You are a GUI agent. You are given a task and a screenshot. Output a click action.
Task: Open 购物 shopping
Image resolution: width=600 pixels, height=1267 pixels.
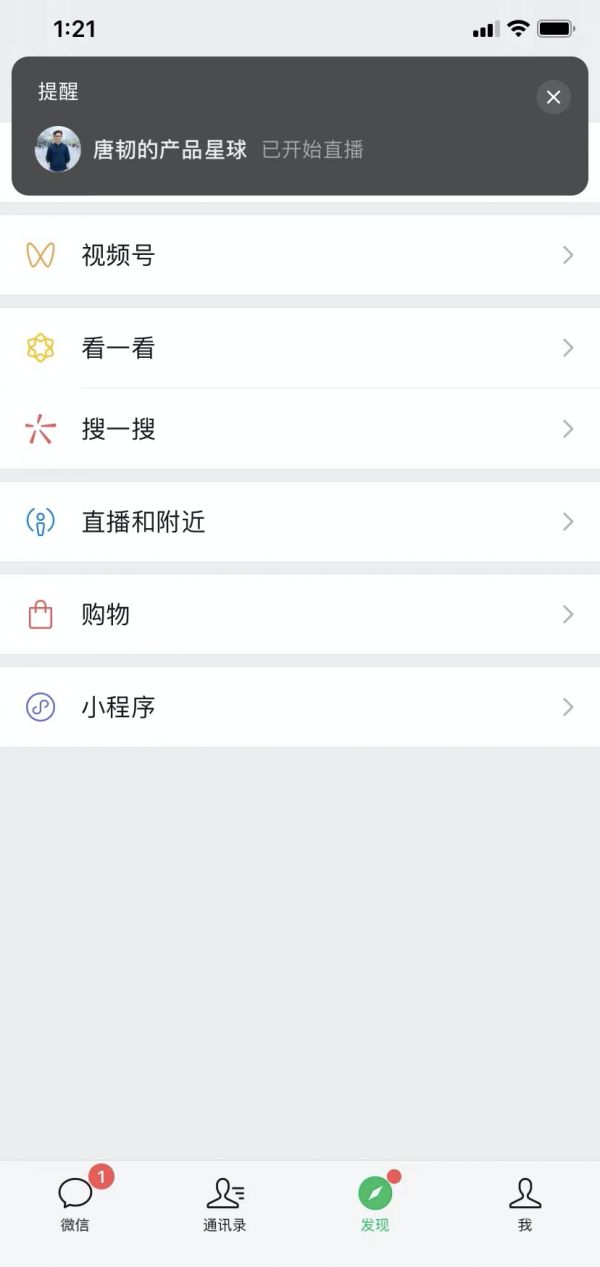(x=300, y=614)
